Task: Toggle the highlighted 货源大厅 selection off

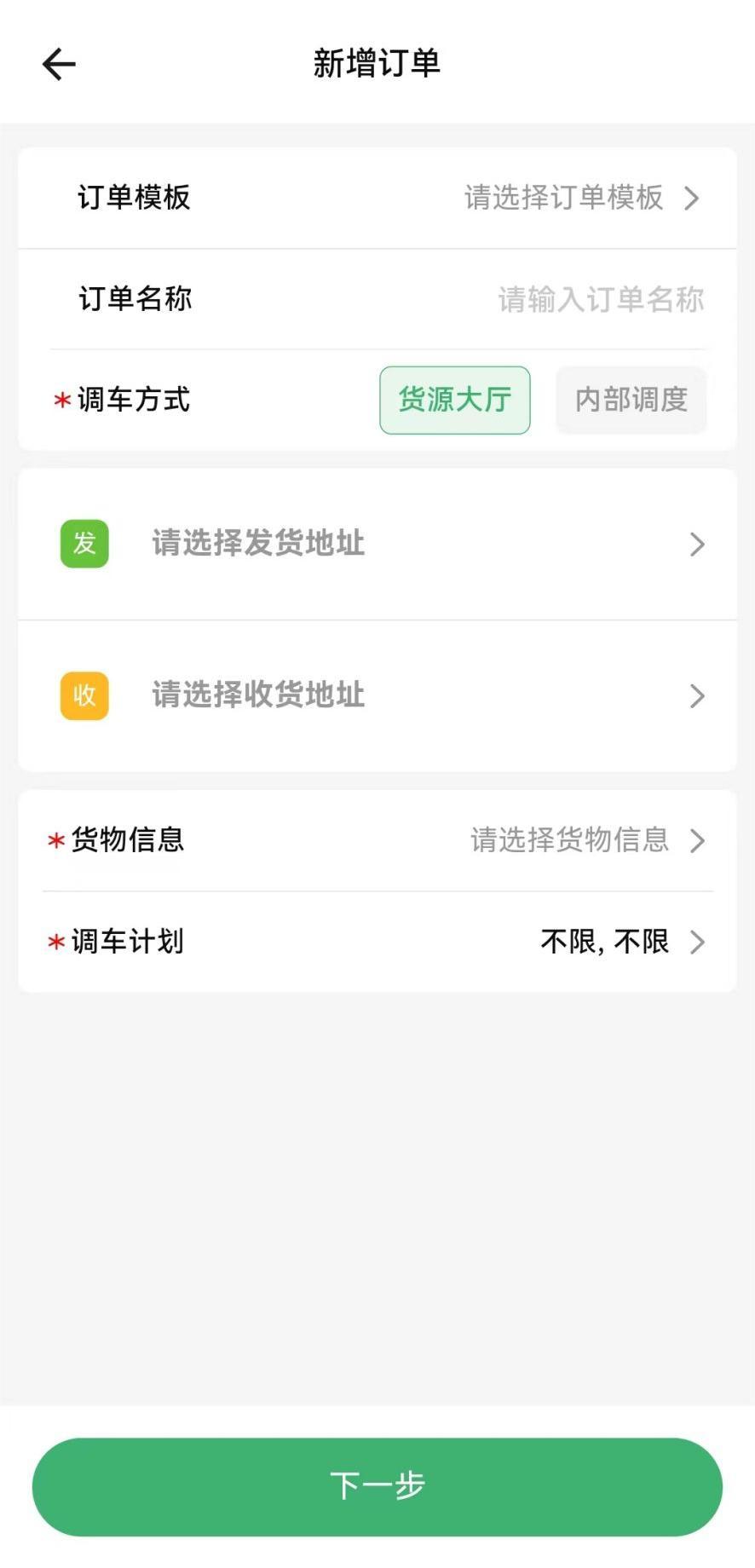Action: [454, 399]
